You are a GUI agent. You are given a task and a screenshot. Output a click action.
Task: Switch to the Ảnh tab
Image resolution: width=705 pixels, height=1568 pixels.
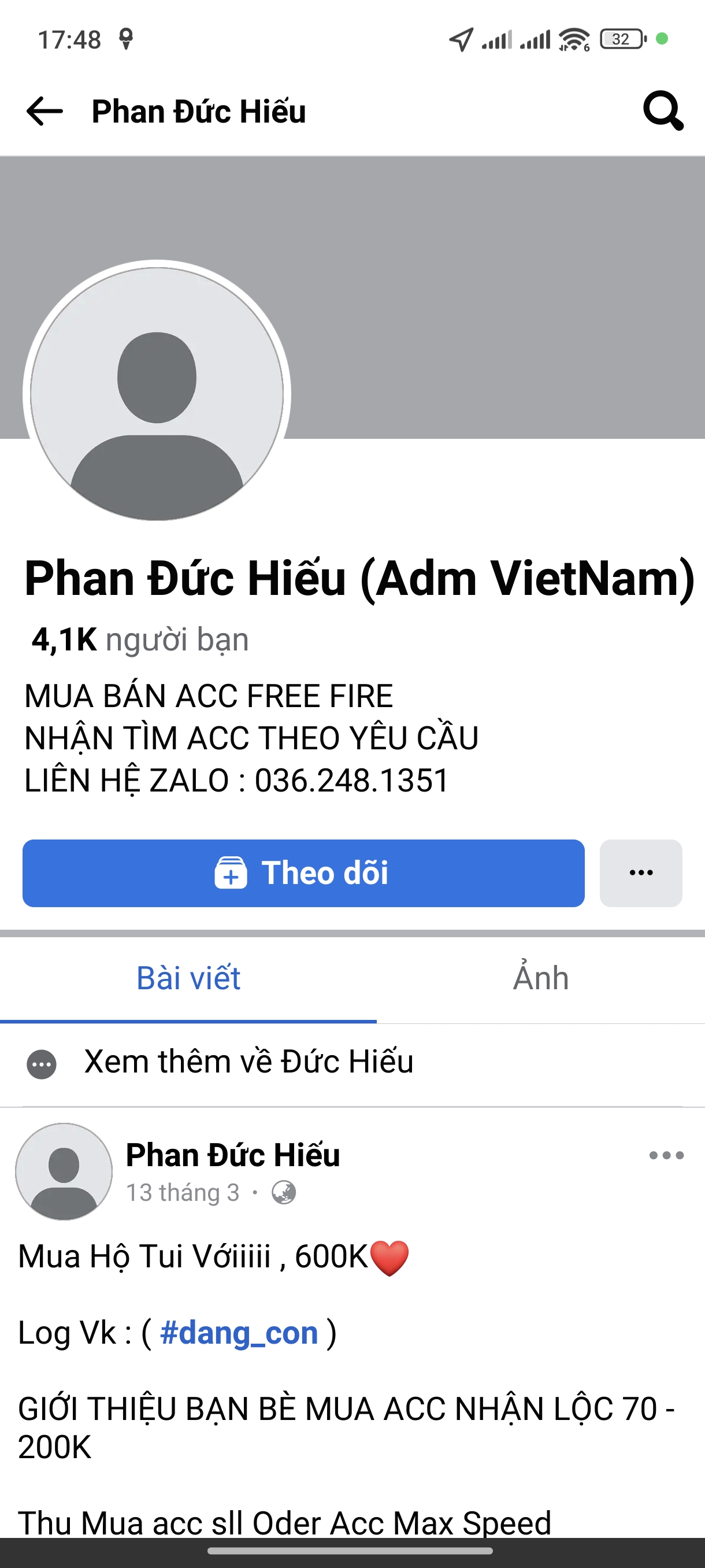(x=540, y=978)
